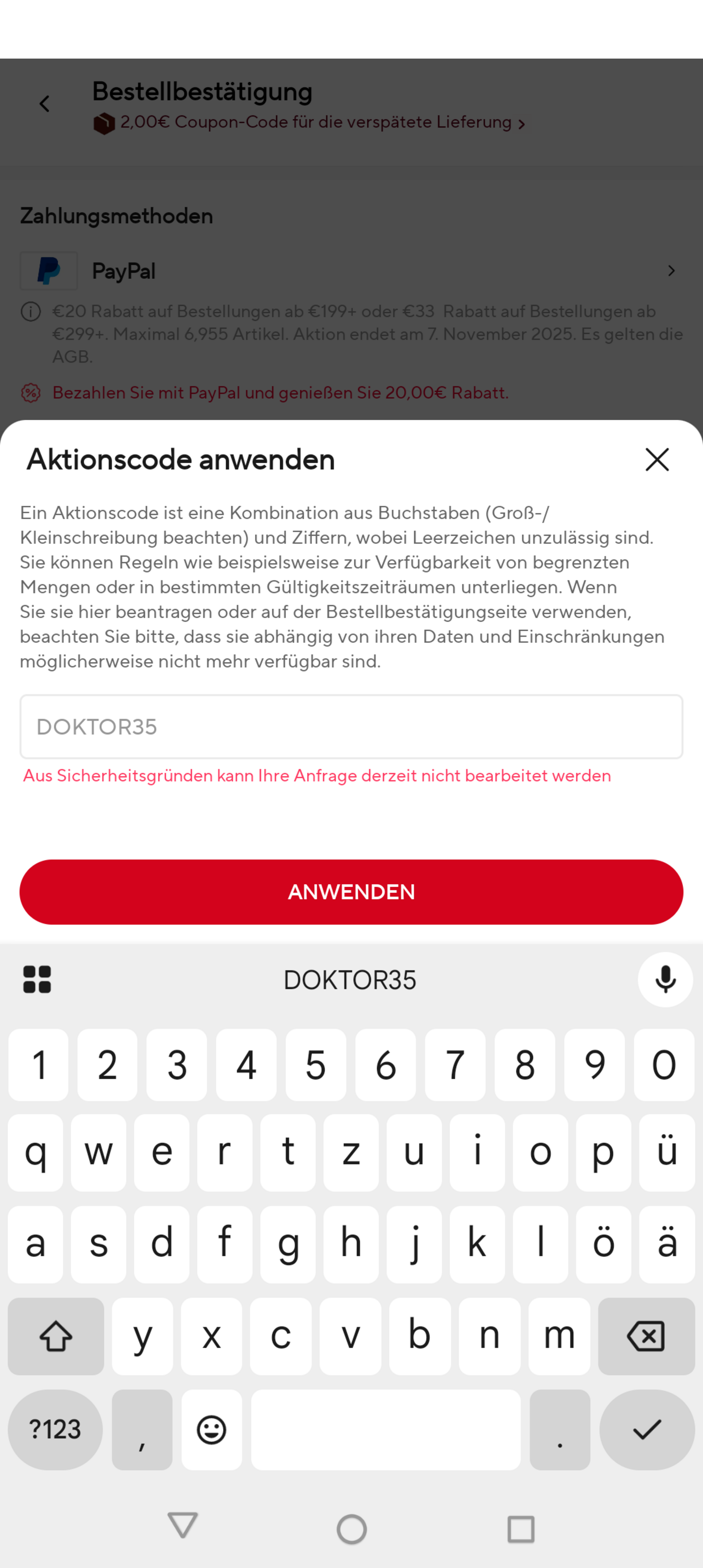Type the digit 5 key
703x1568 pixels.
315,1064
